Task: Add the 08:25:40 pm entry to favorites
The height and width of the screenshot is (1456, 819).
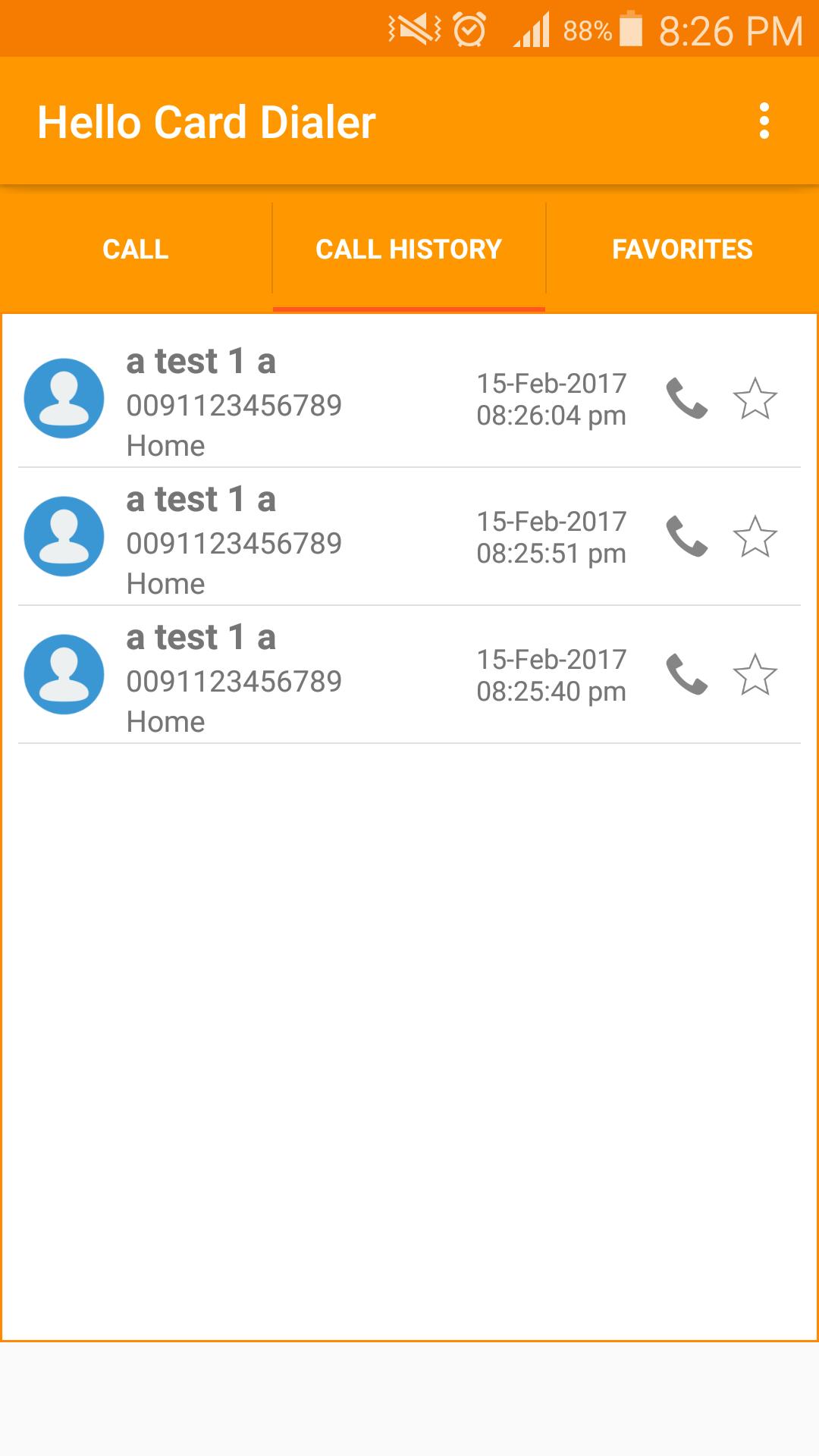Action: coord(755,675)
